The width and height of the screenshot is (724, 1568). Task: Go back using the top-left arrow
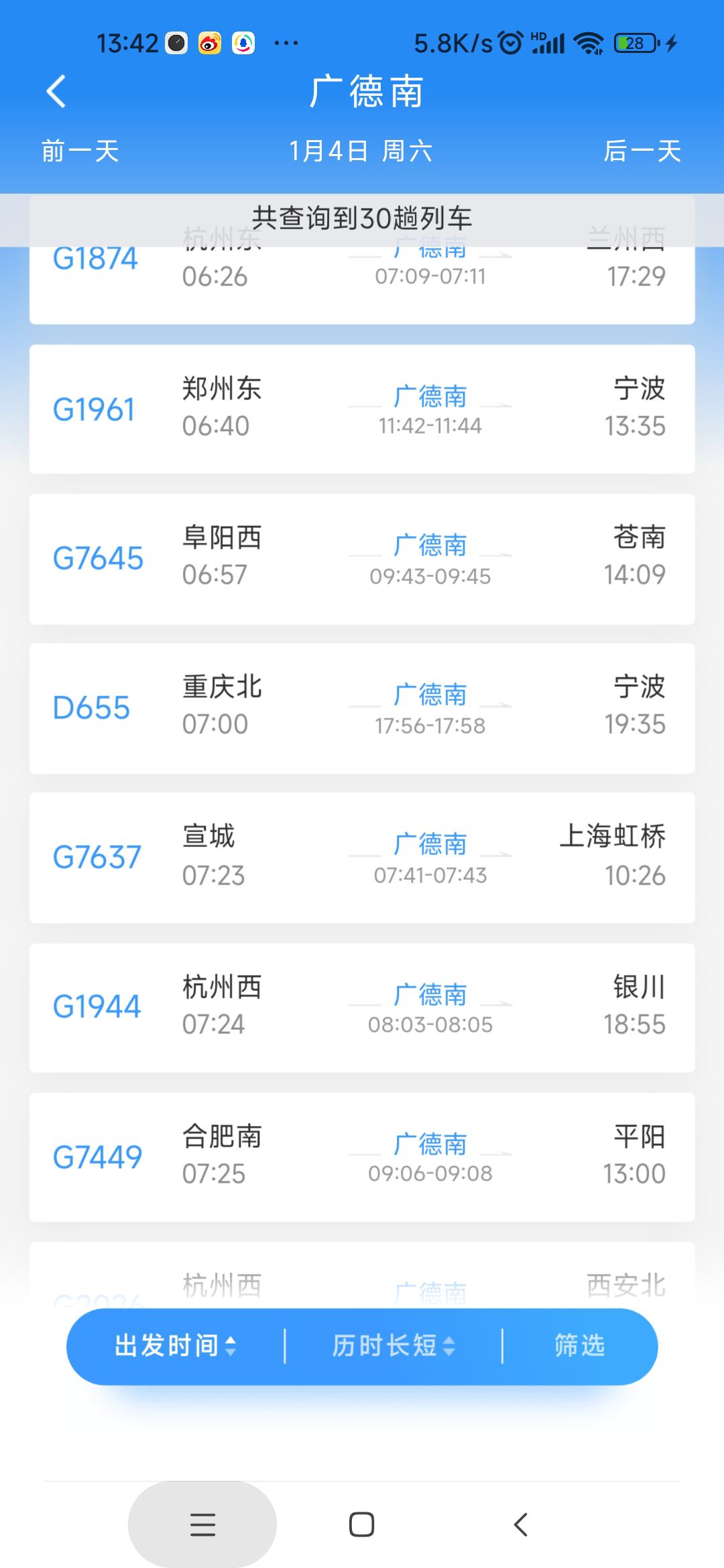(56, 91)
